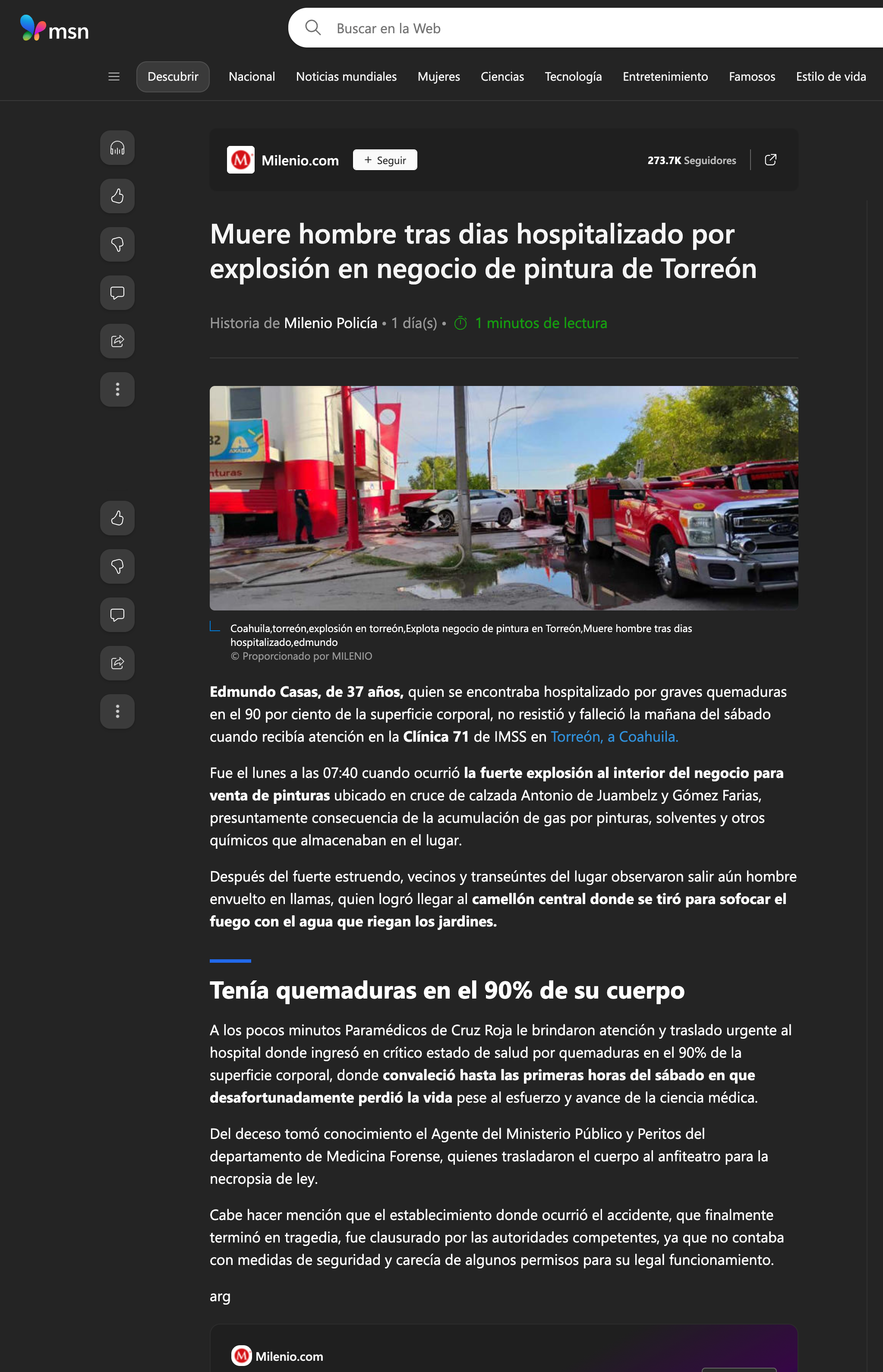This screenshot has height=1372, width=883.
Task: Open the msn home logo
Action: 54,28
